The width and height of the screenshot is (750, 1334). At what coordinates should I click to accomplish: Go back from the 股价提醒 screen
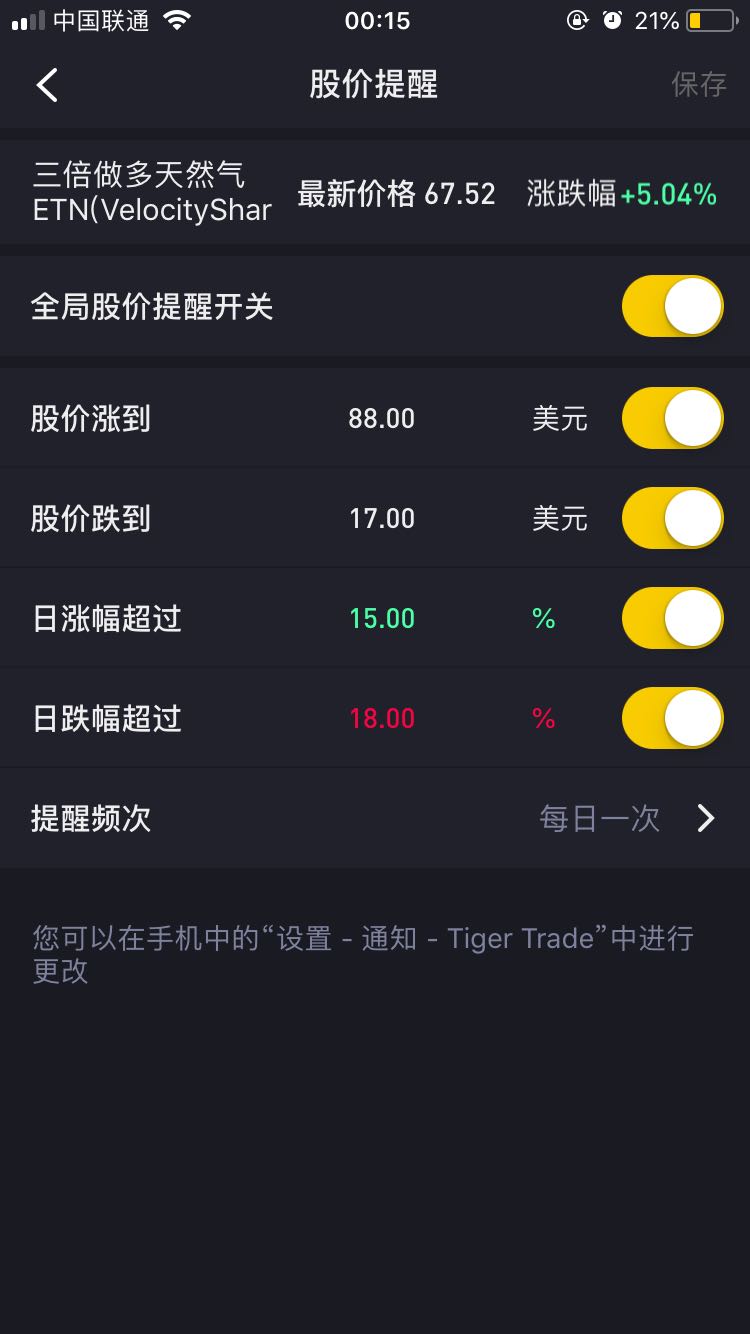47,85
